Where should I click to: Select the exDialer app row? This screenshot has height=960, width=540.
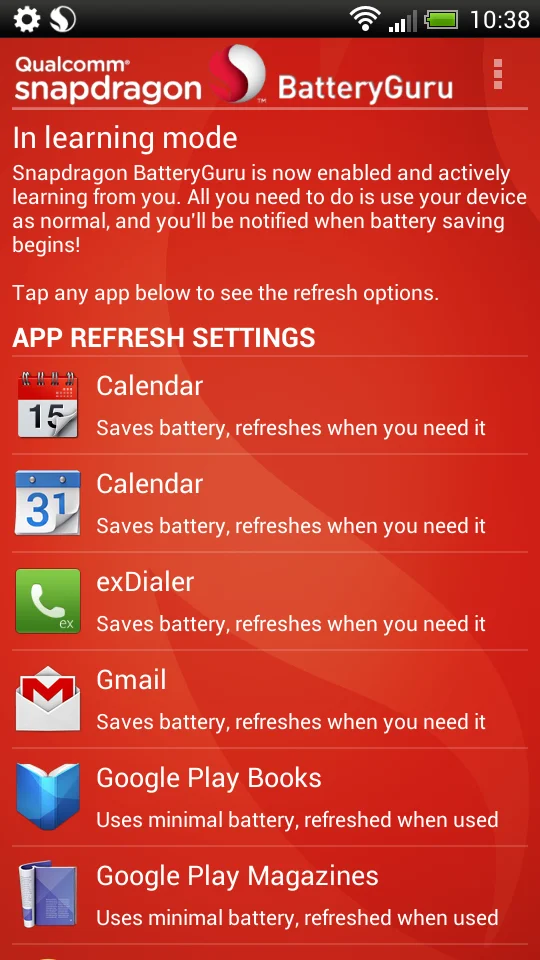[270, 601]
